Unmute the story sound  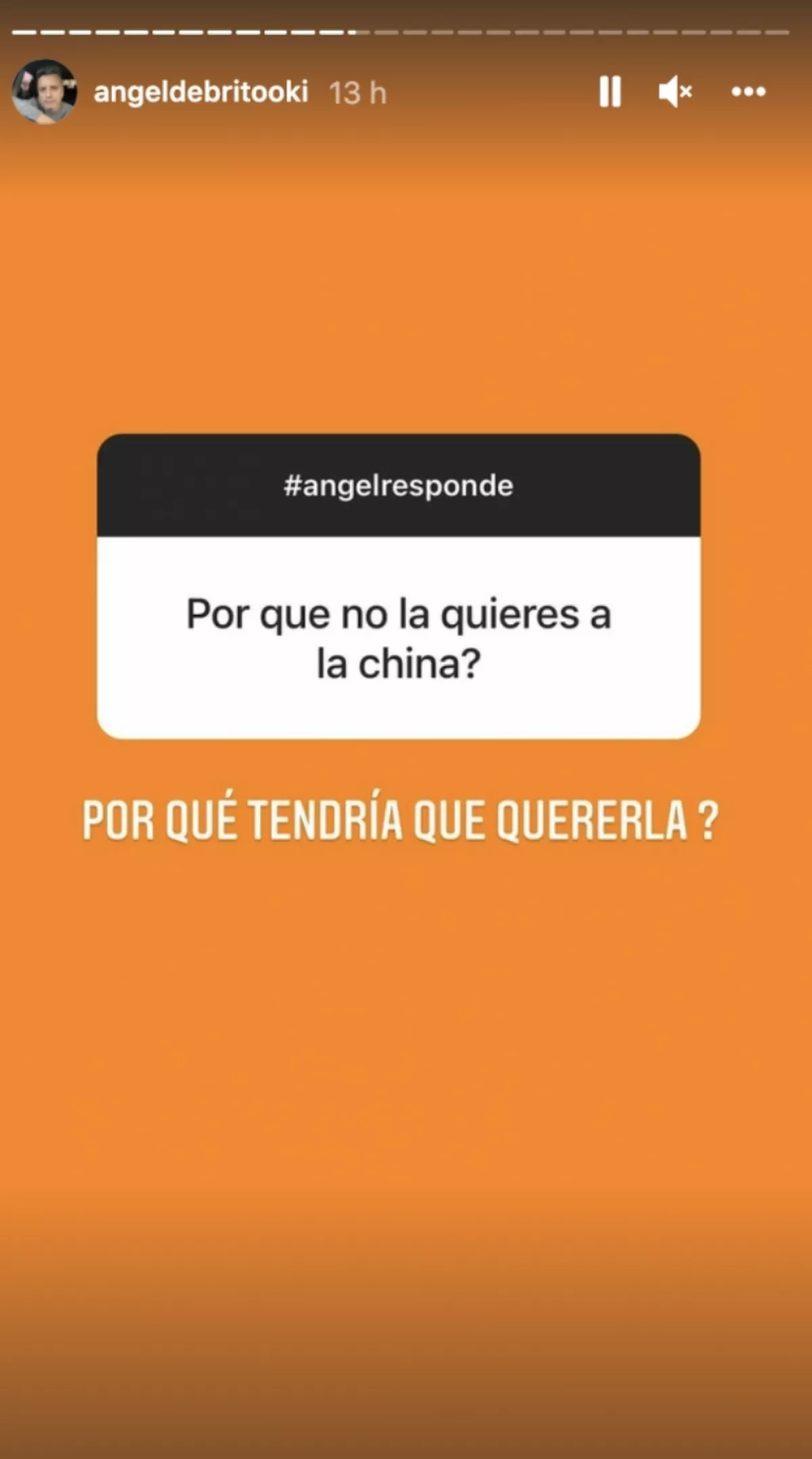(675, 91)
